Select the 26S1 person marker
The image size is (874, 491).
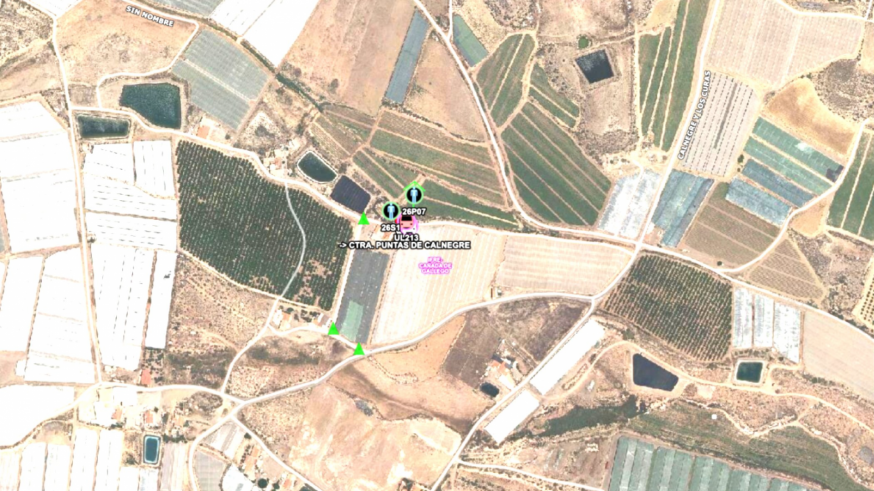point(390,211)
